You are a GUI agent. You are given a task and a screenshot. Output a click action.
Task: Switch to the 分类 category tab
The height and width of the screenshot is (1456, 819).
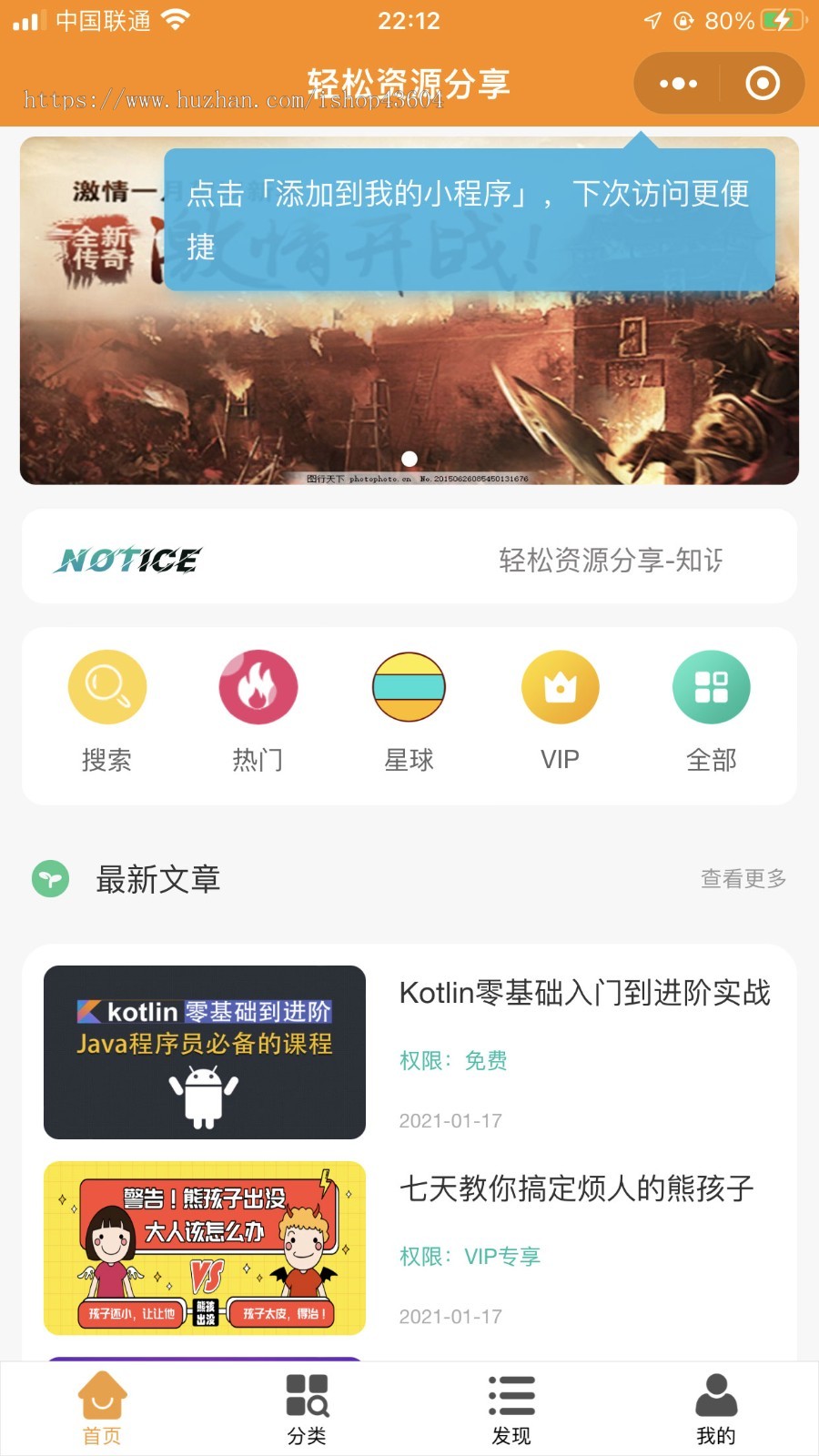click(x=307, y=1408)
